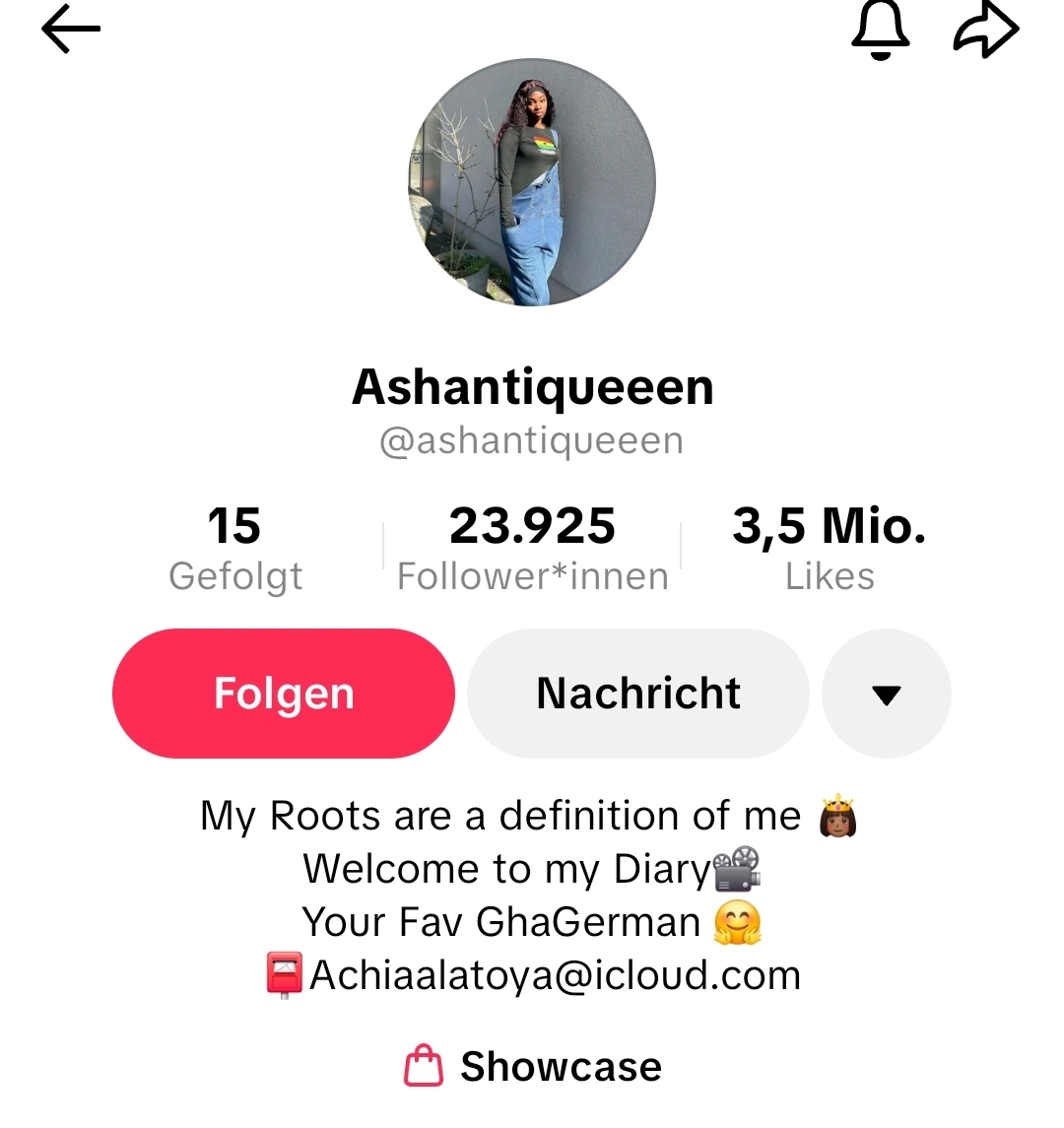
Task: Tap Folgen to follow Ashantiqueeen
Action: pos(284,694)
